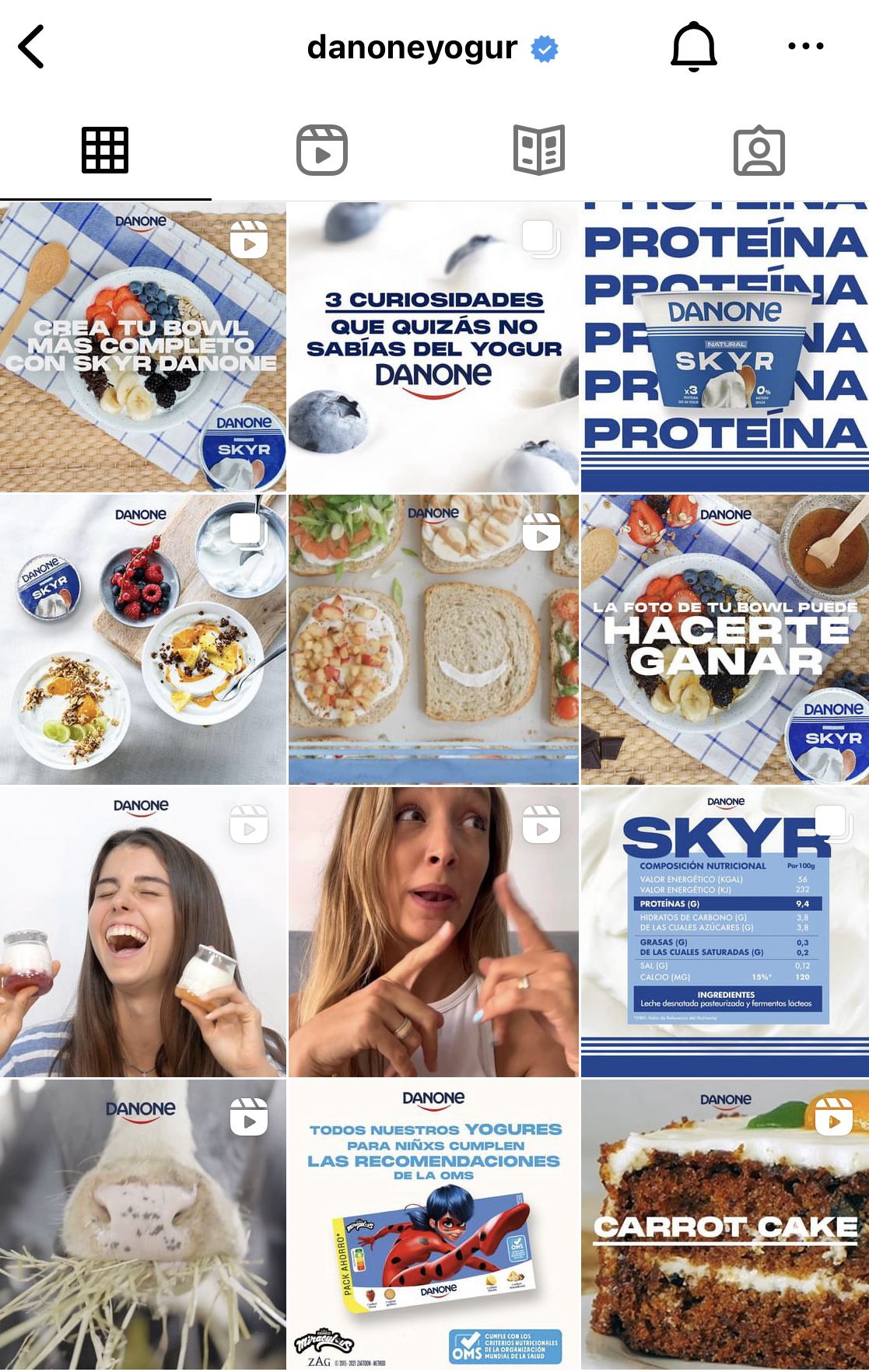This screenshot has height=1372, width=869.
Task: Go back from danoneyogur profile
Action: [31, 47]
